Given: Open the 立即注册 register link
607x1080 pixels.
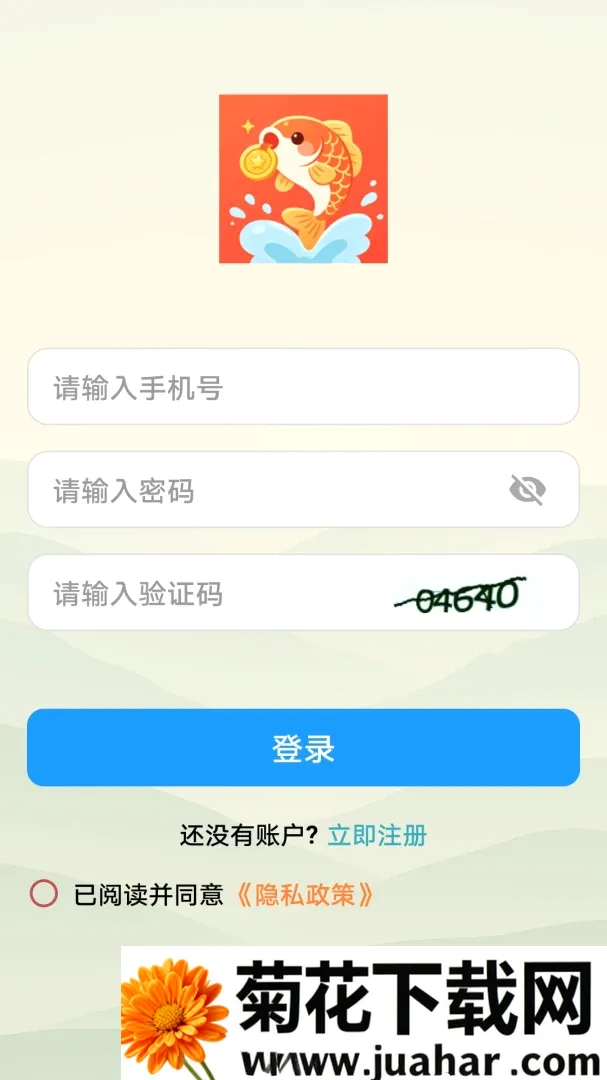Looking at the screenshot, I should click(x=378, y=835).
